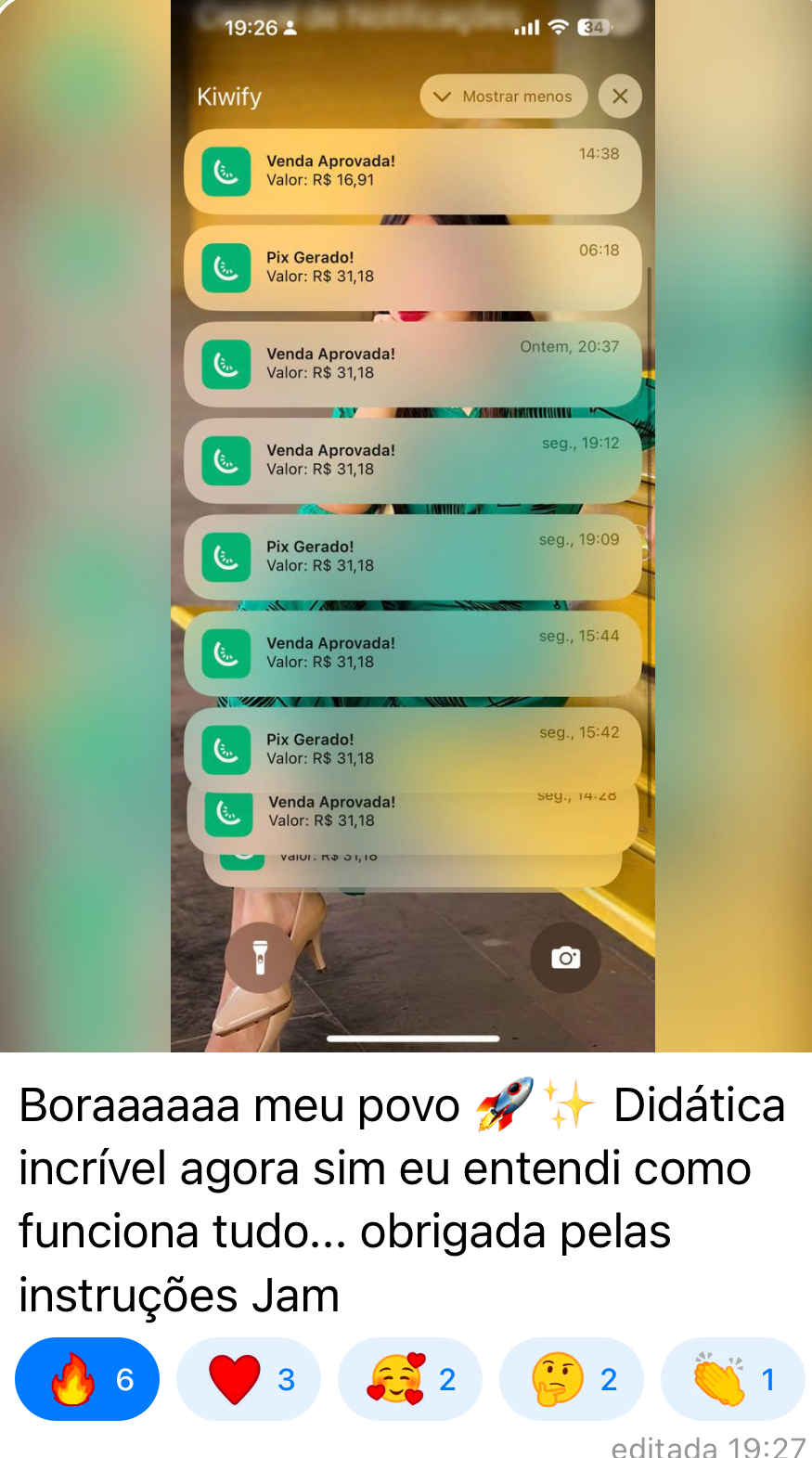Add the clapping hands reaction

(x=733, y=1379)
